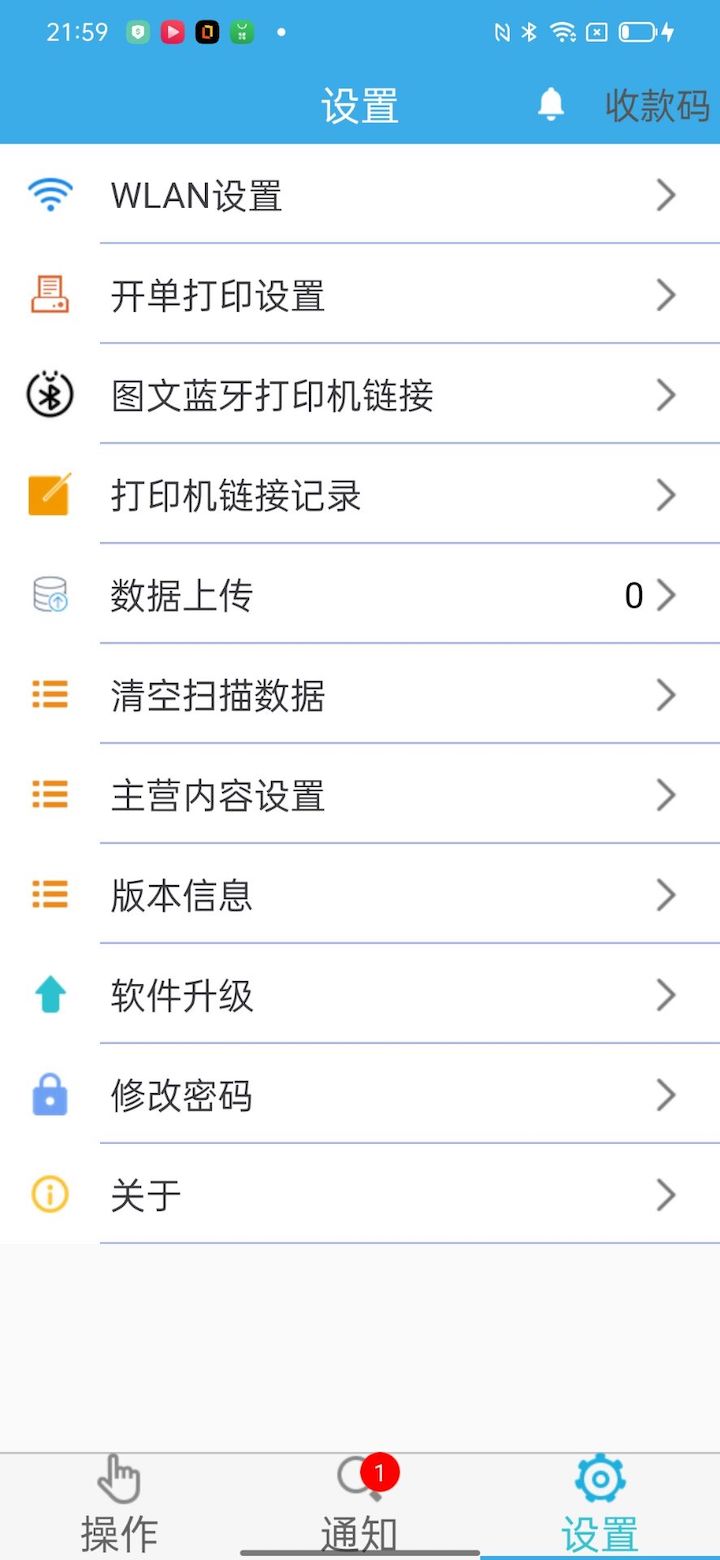Expand the 数据上传 row chevron
The width and height of the screenshot is (720, 1560).
point(666,594)
